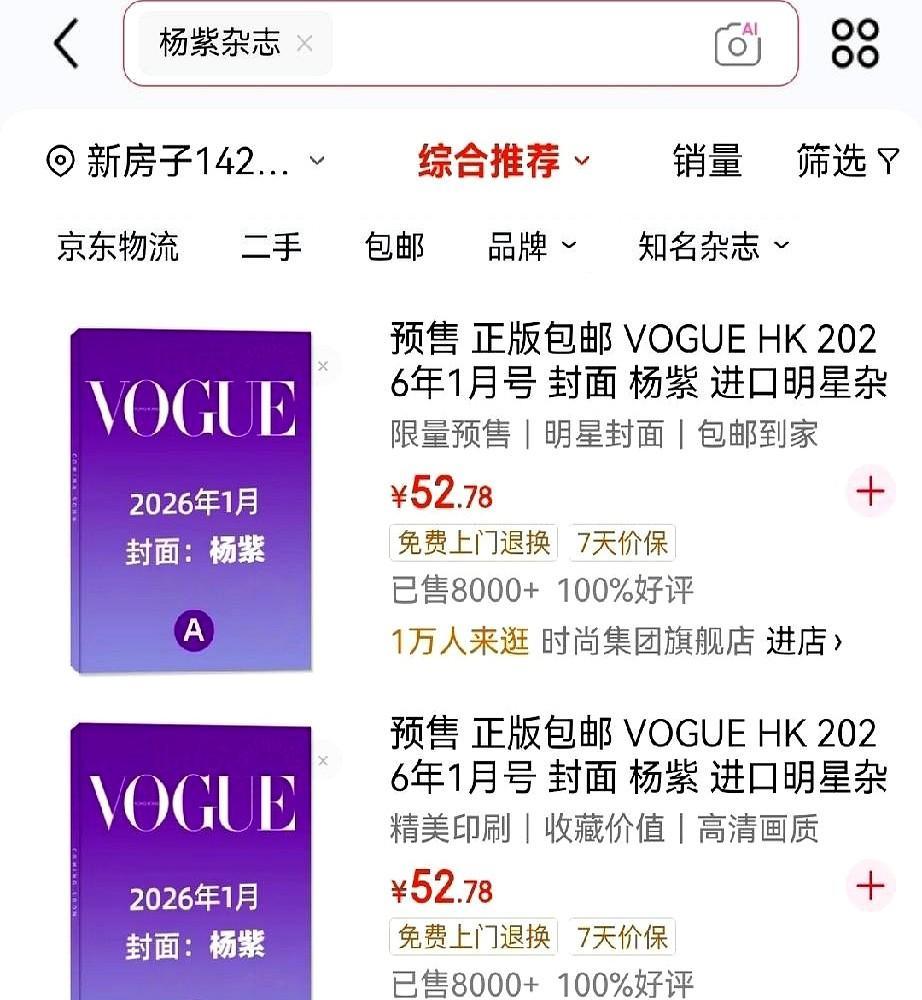Enable the 二手 secondhand filter
The image size is (922, 1000).
(273, 247)
